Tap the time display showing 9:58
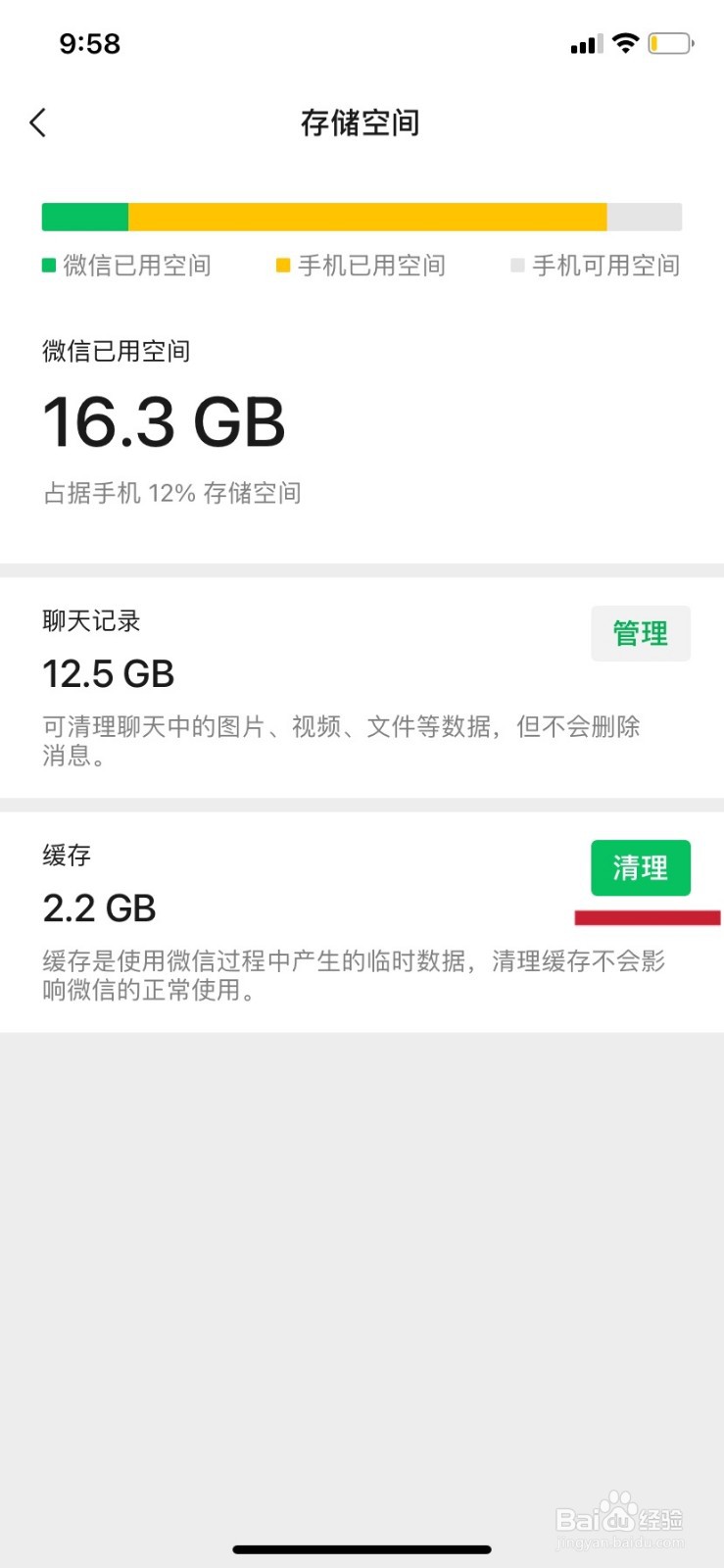Image resolution: width=724 pixels, height=1568 pixels. tap(90, 42)
